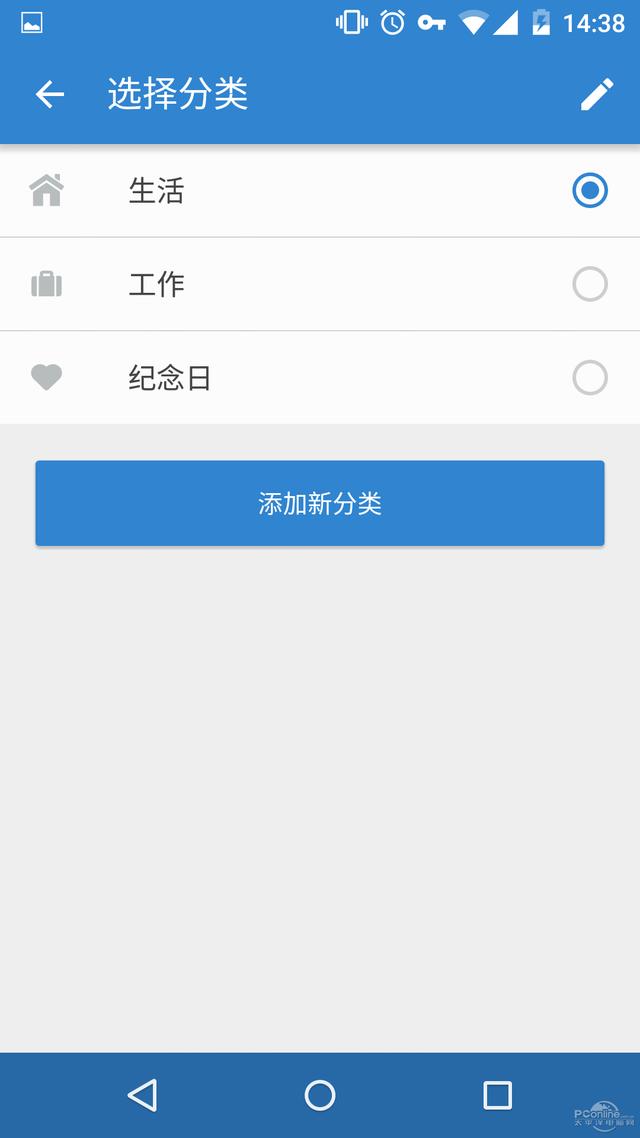Tap the system home button
The image size is (640, 1138).
(x=320, y=1095)
